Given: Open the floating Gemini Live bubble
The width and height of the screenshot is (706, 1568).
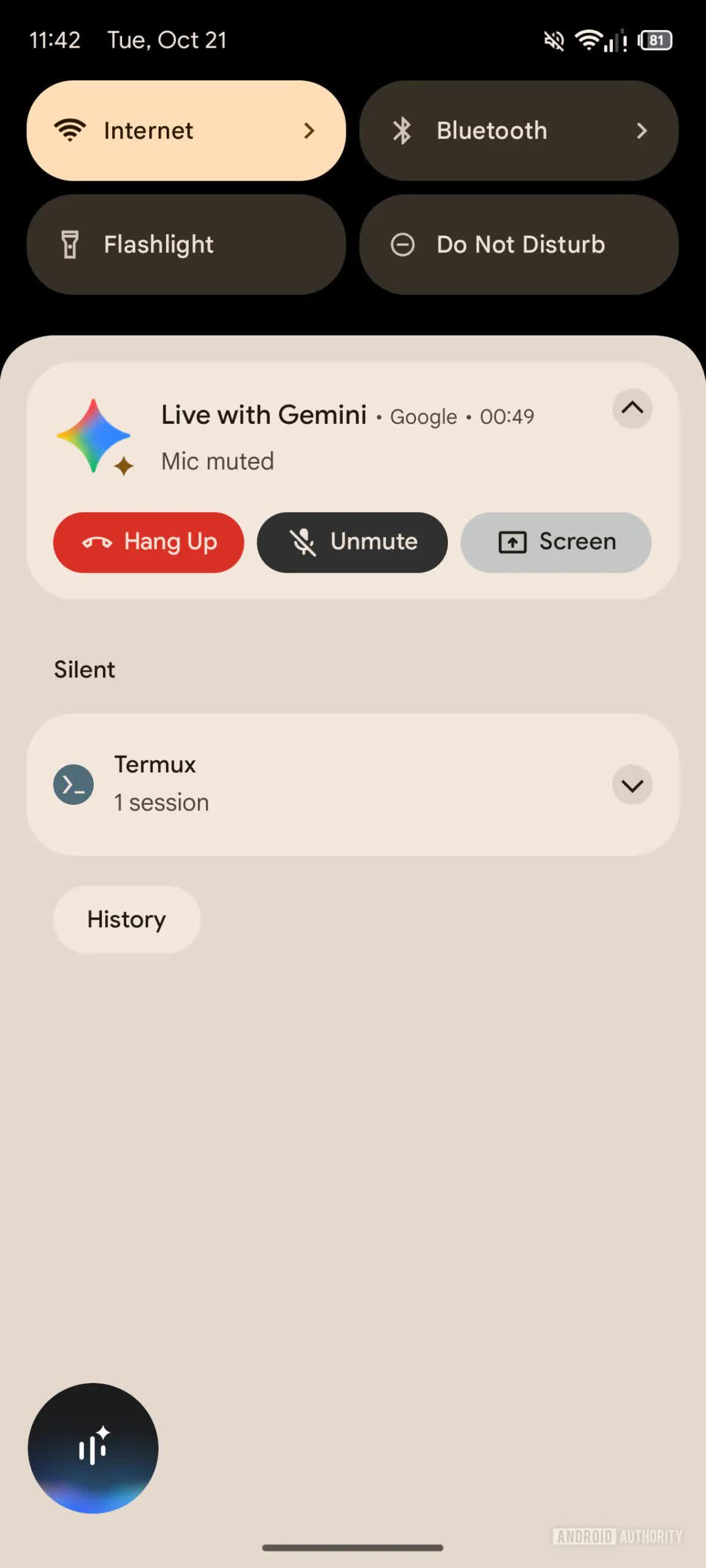Looking at the screenshot, I should pyautogui.click(x=93, y=1448).
